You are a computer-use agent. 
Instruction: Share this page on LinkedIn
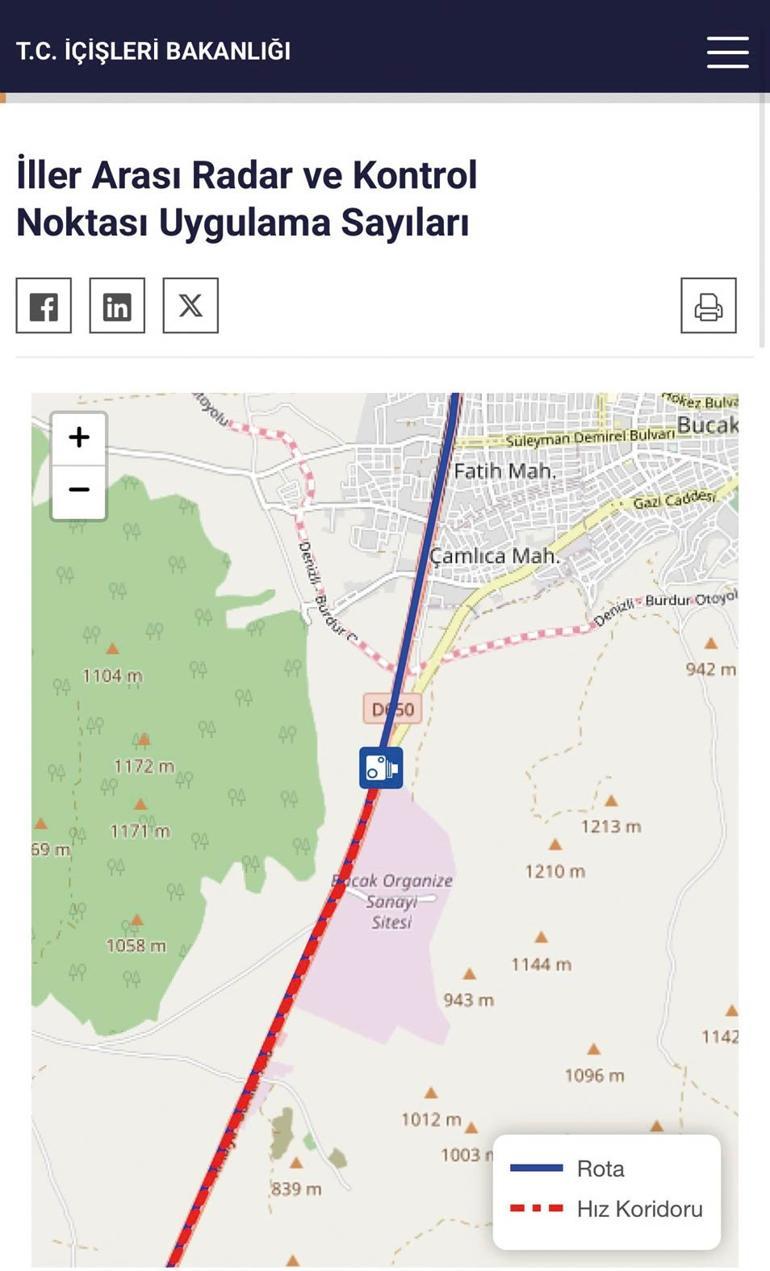coord(117,306)
